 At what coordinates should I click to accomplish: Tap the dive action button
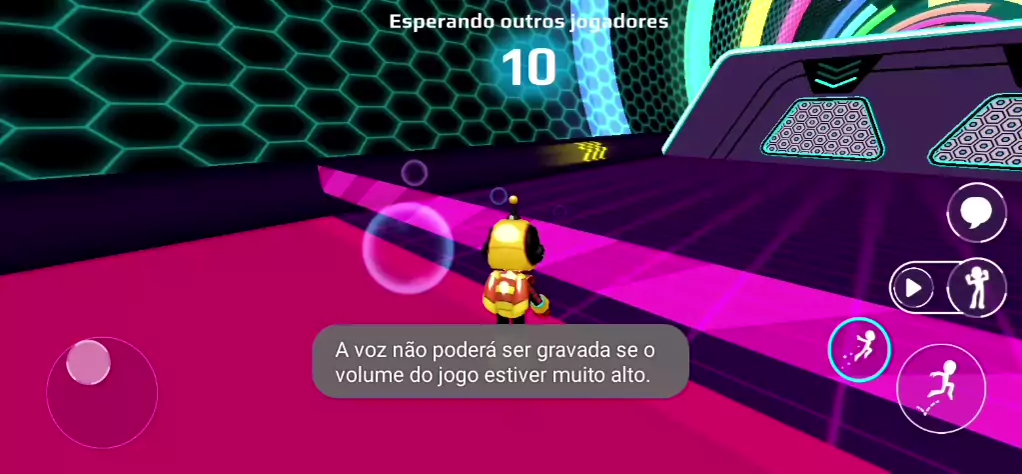click(x=859, y=349)
